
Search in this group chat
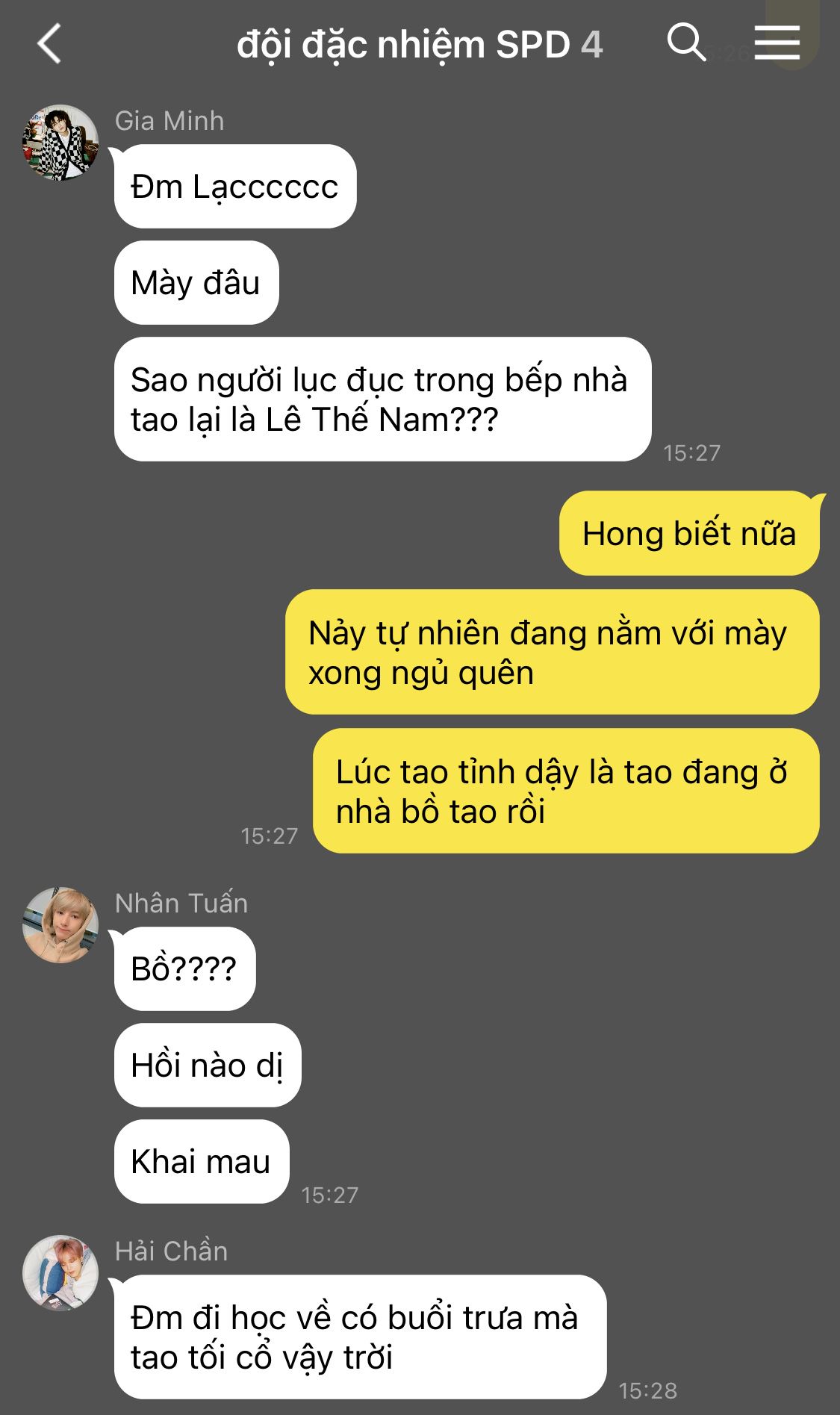pos(686,42)
